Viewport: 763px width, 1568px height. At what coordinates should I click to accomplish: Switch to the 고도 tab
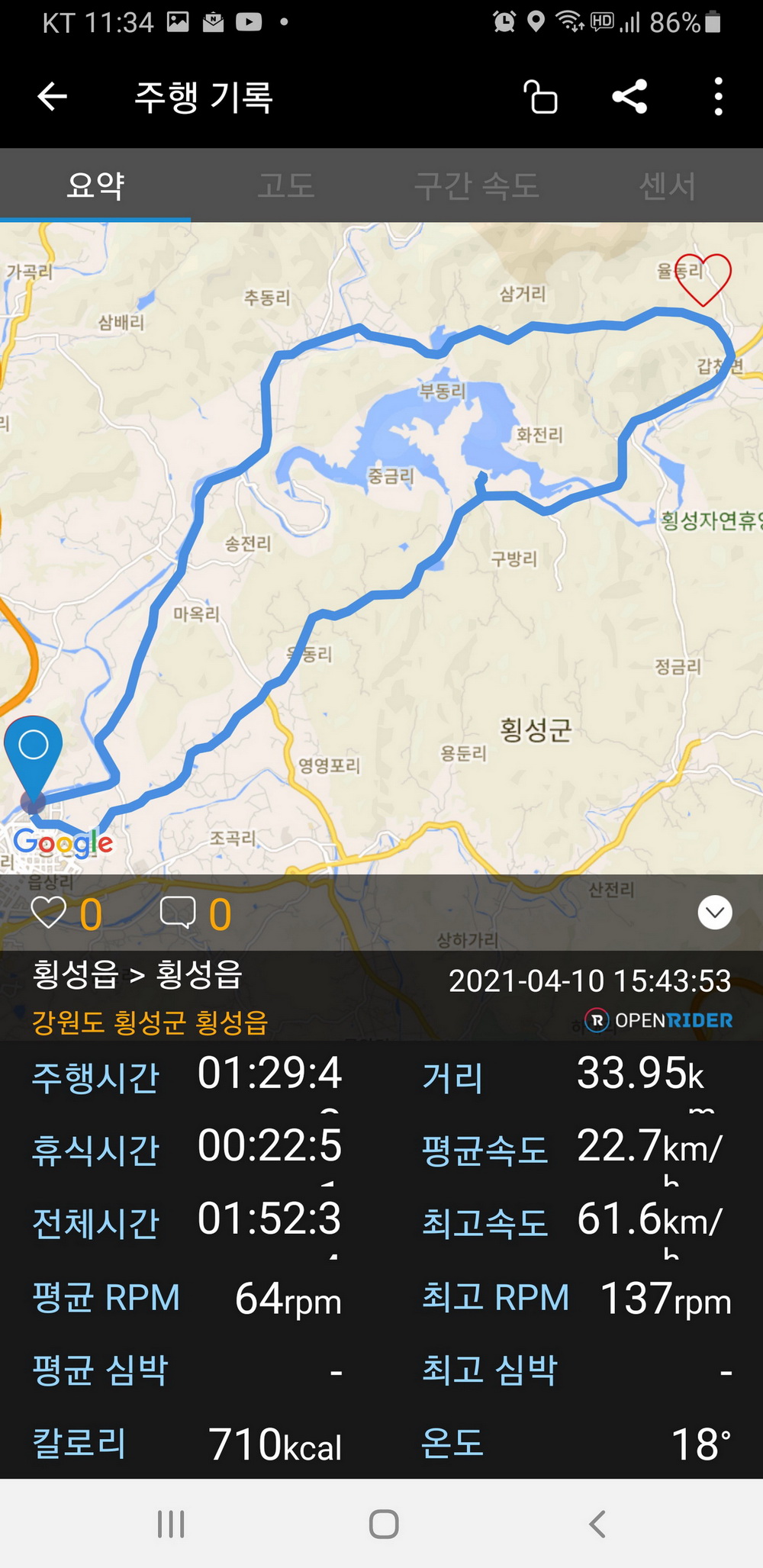(x=286, y=185)
